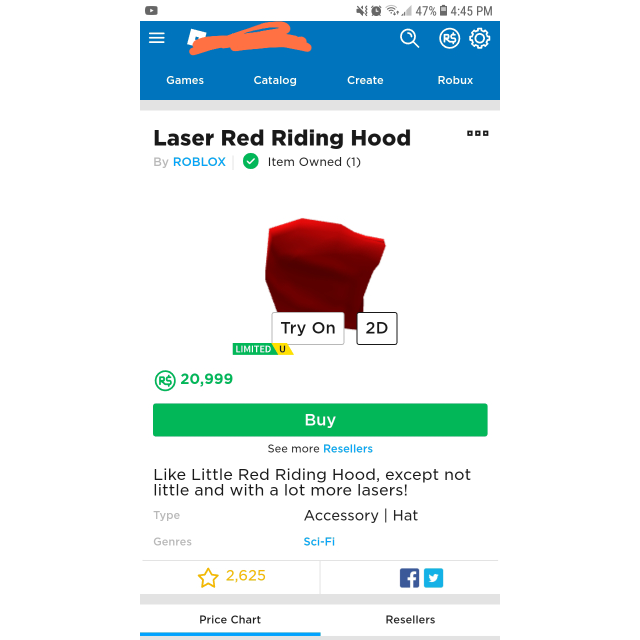Try On the Laser Red Riding Hood
Image resolution: width=640 pixels, height=640 pixels.
tap(308, 328)
